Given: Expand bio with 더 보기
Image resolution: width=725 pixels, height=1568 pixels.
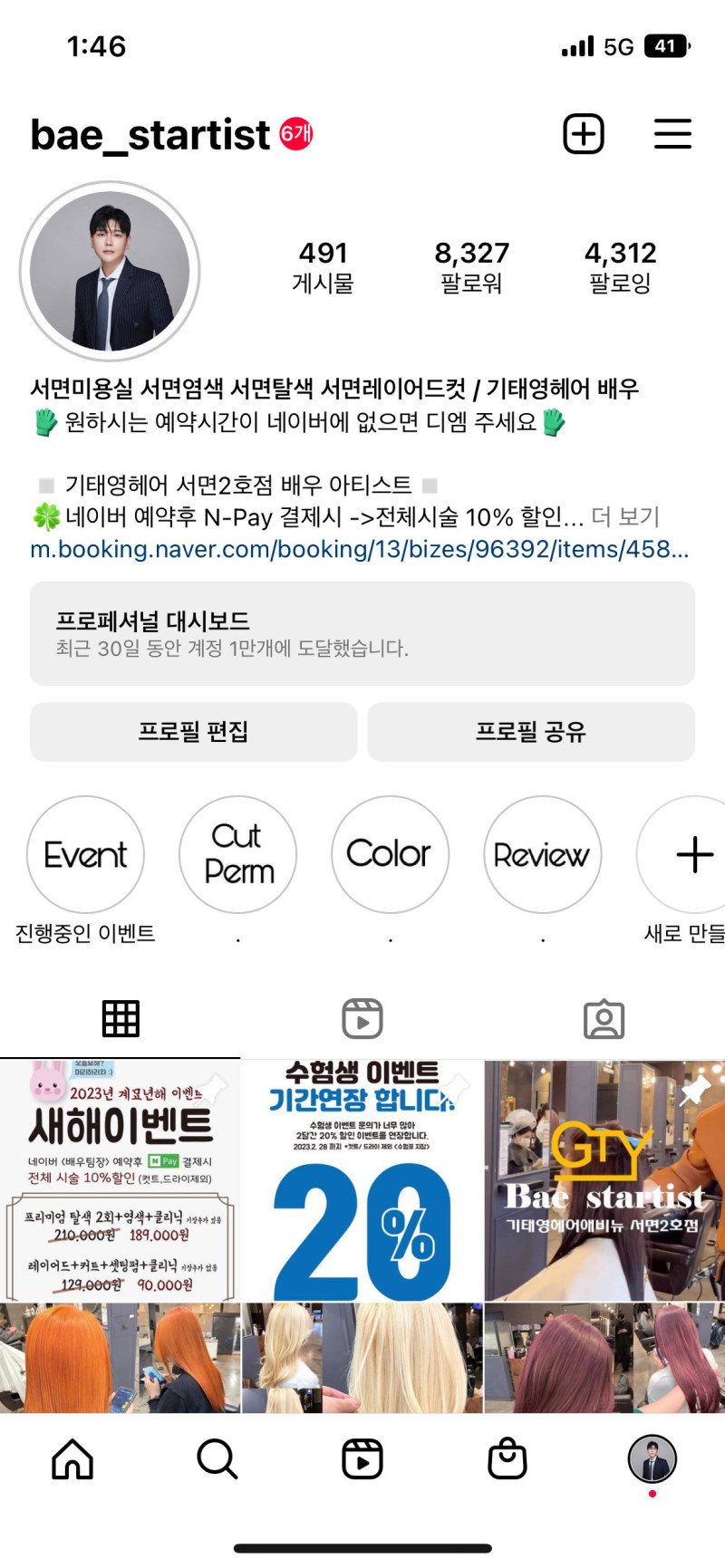Looking at the screenshot, I should (625, 517).
